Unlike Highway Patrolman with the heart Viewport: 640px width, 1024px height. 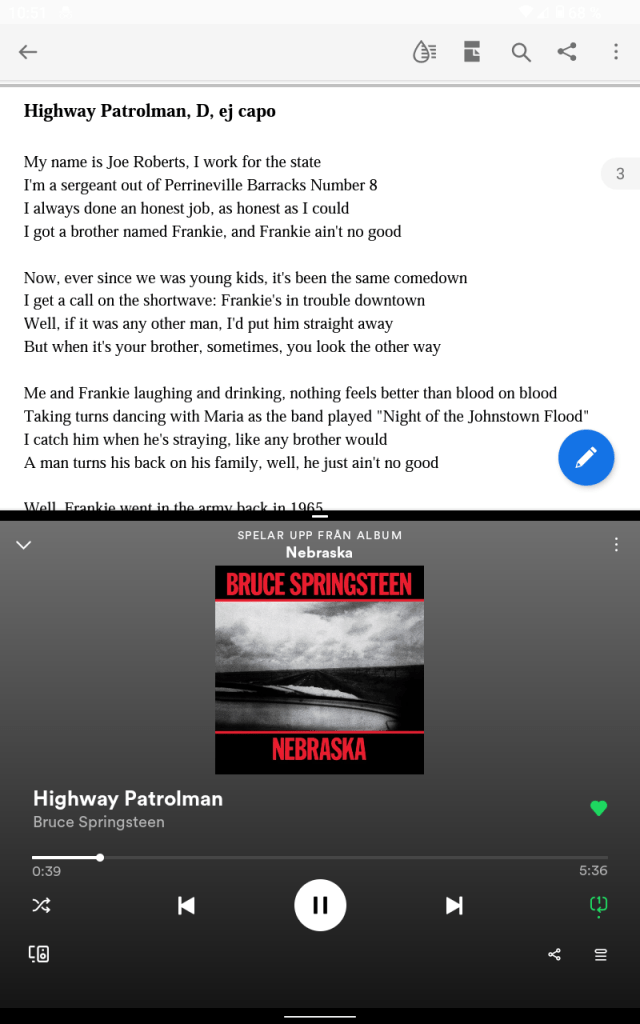[599, 808]
